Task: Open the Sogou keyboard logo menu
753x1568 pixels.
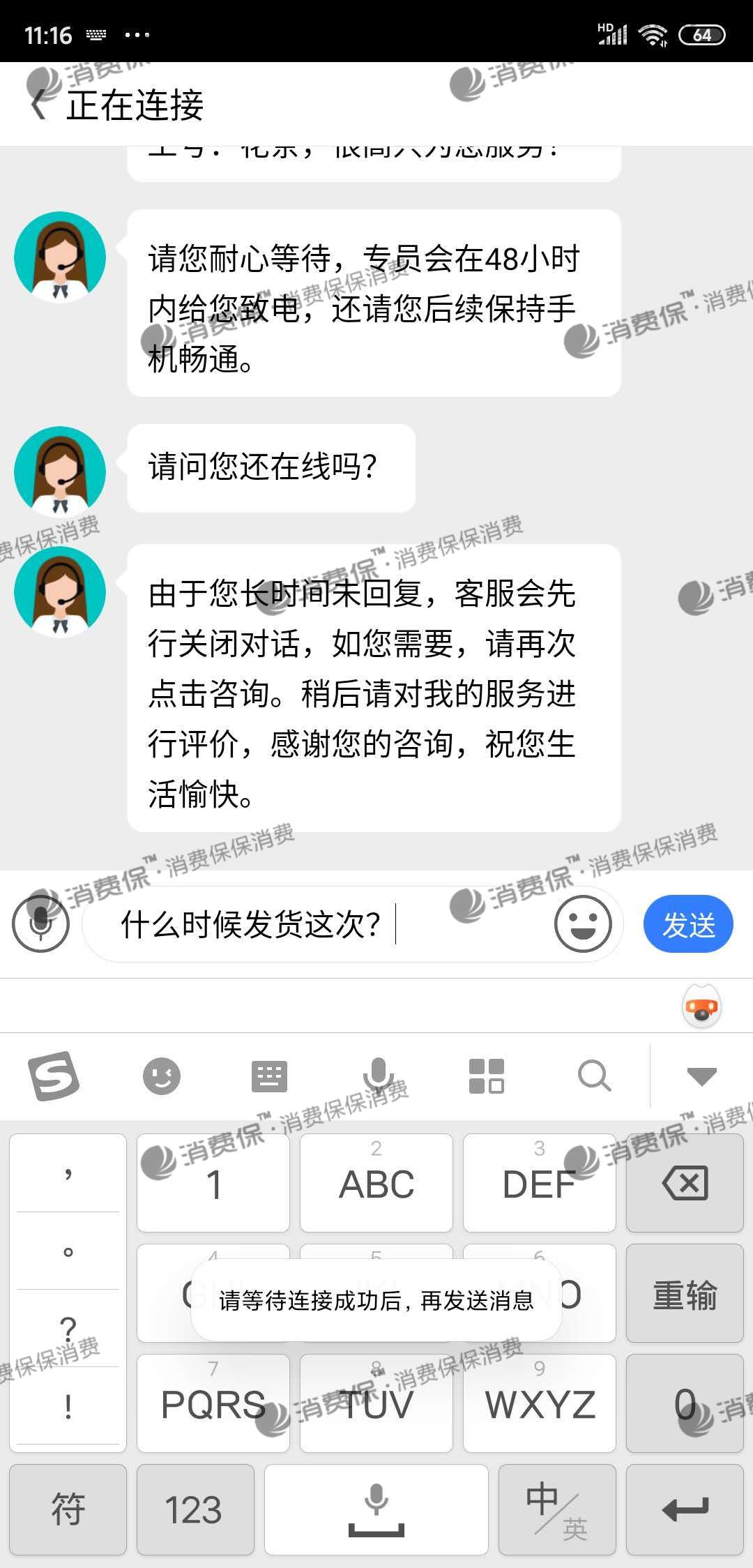Action: pyautogui.click(x=54, y=1076)
